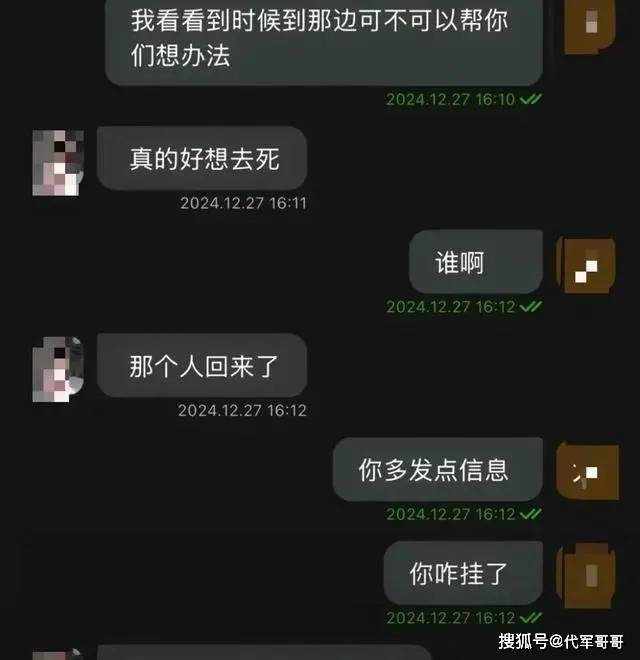Open sender's avatar beside '那个人回来了' message
Screen dimensions: 640x660
tap(58, 368)
